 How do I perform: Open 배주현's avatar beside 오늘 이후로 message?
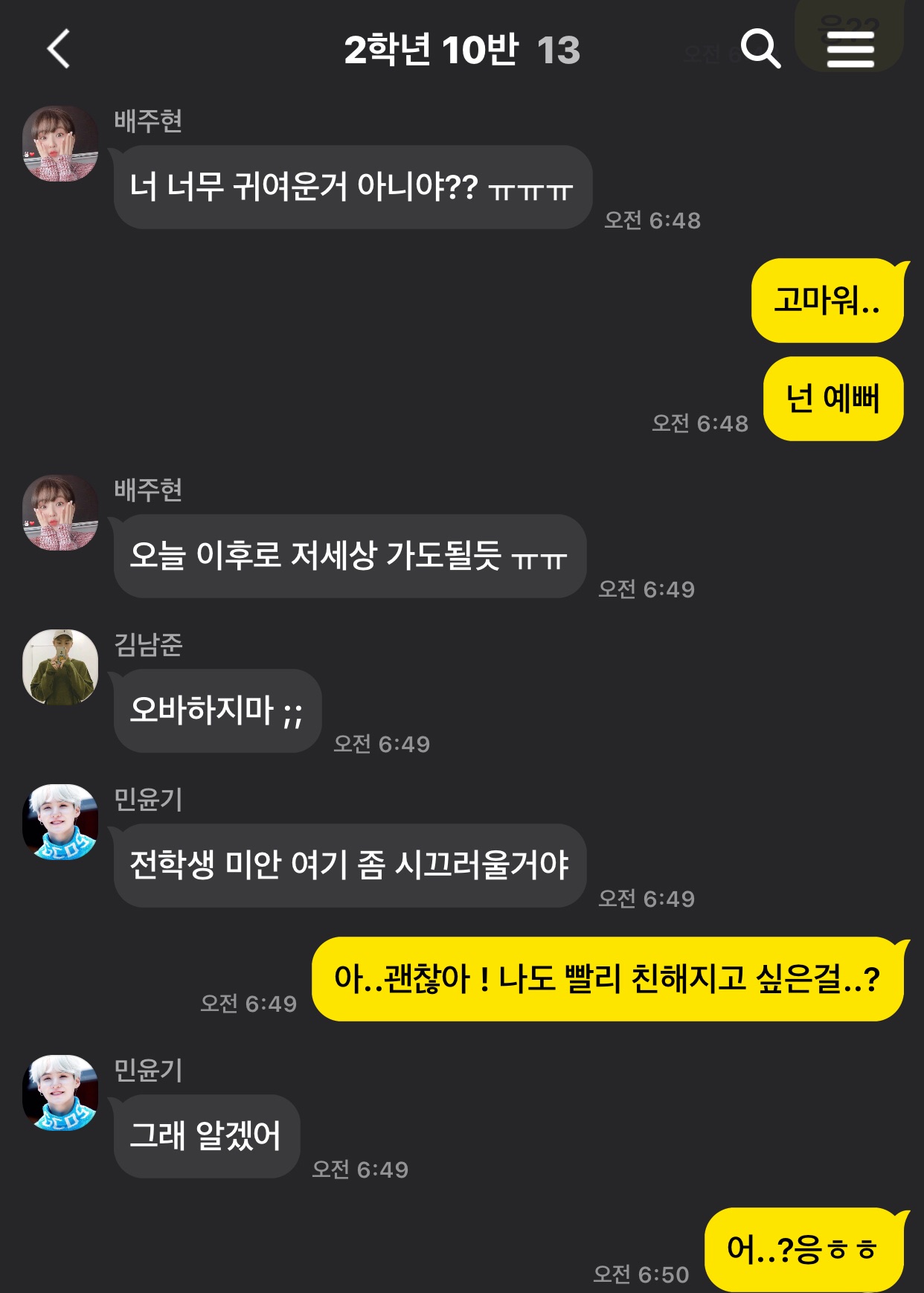point(60,513)
